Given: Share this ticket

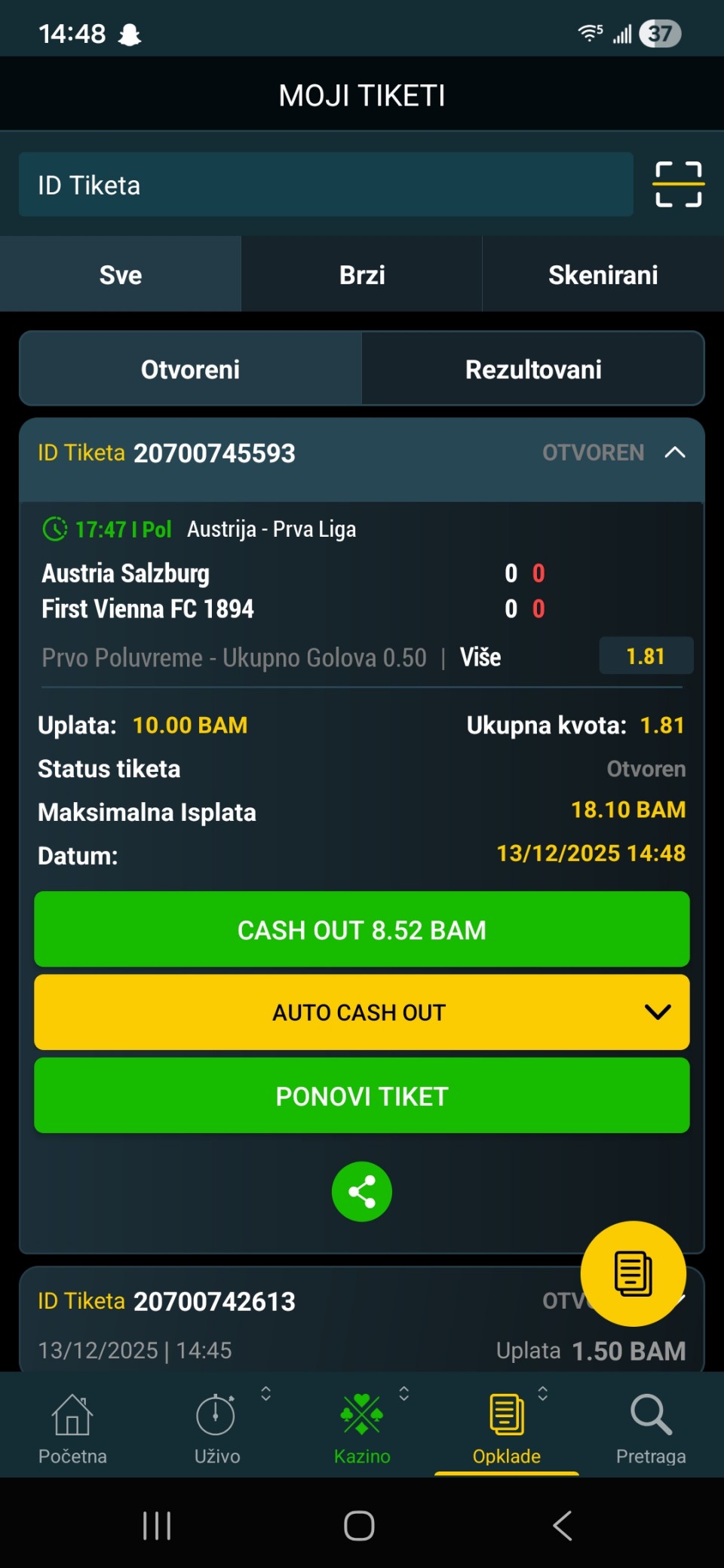Looking at the screenshot, I should coord(362,1192).
